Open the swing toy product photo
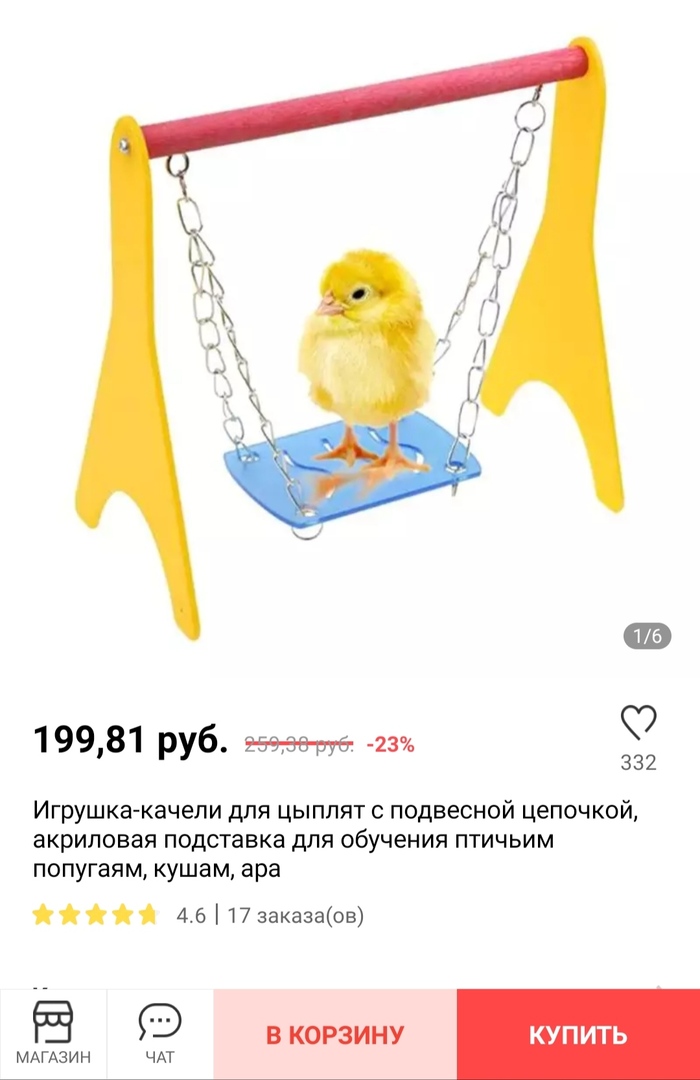Viewport: 700px width, 1080px height. coord(350,340)
